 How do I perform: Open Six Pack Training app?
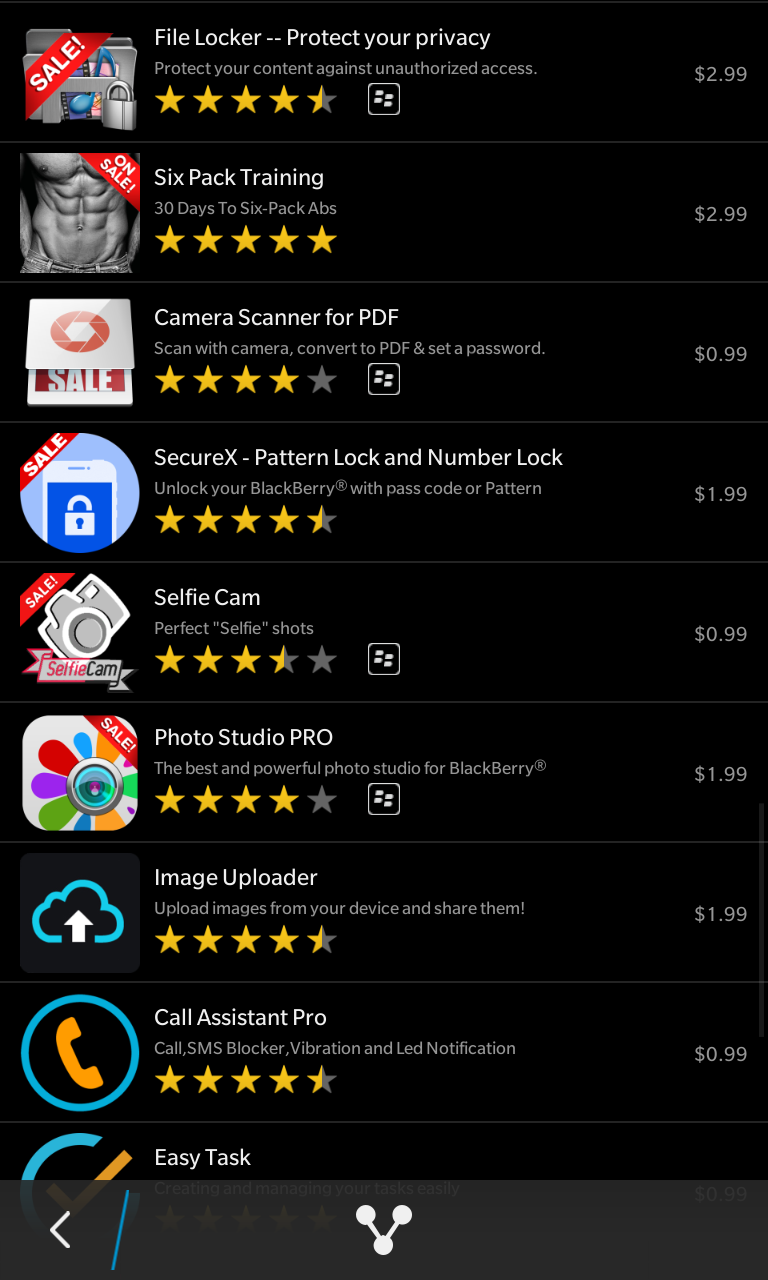click(x=384, y=213)
